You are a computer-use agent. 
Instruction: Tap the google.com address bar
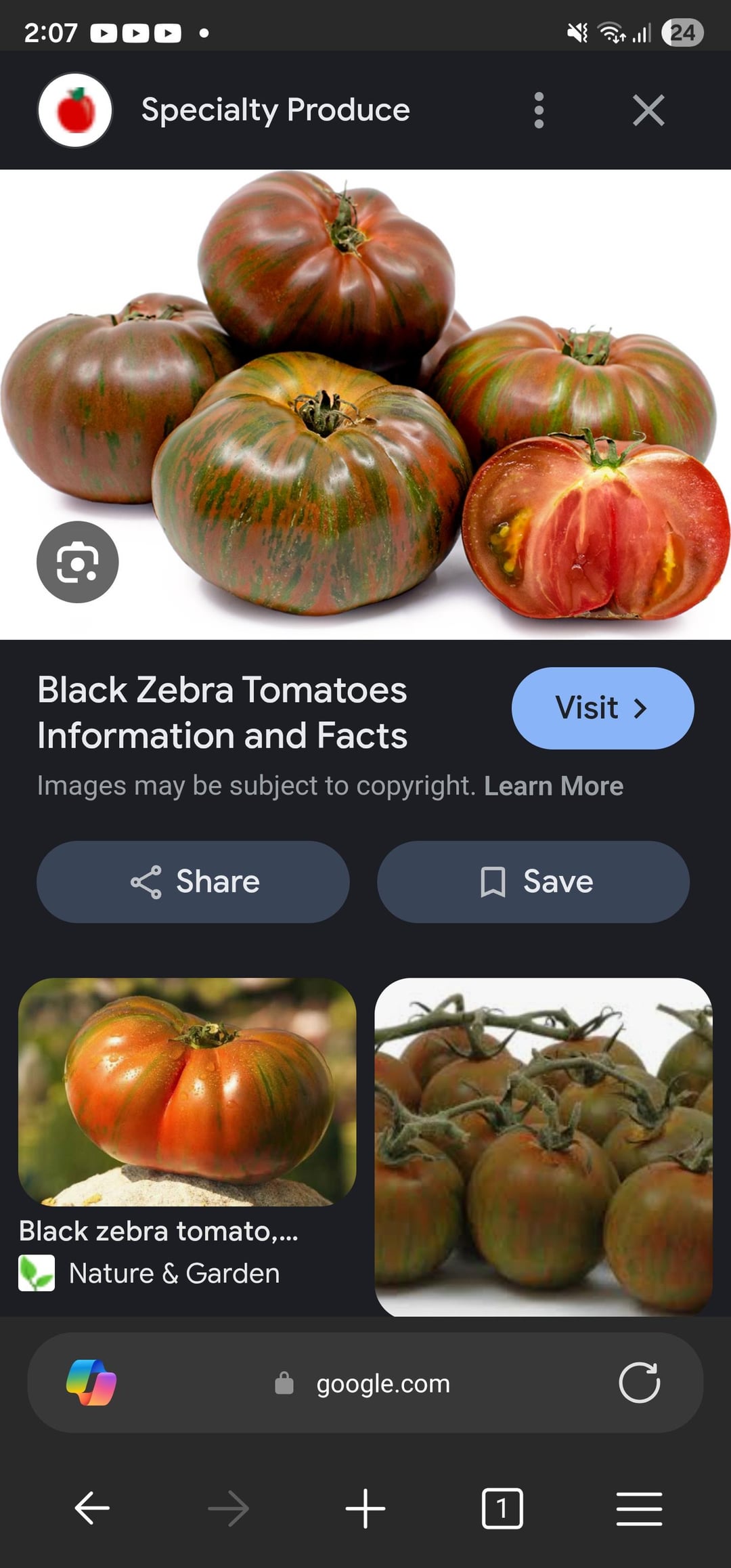tap(382, 1384)
